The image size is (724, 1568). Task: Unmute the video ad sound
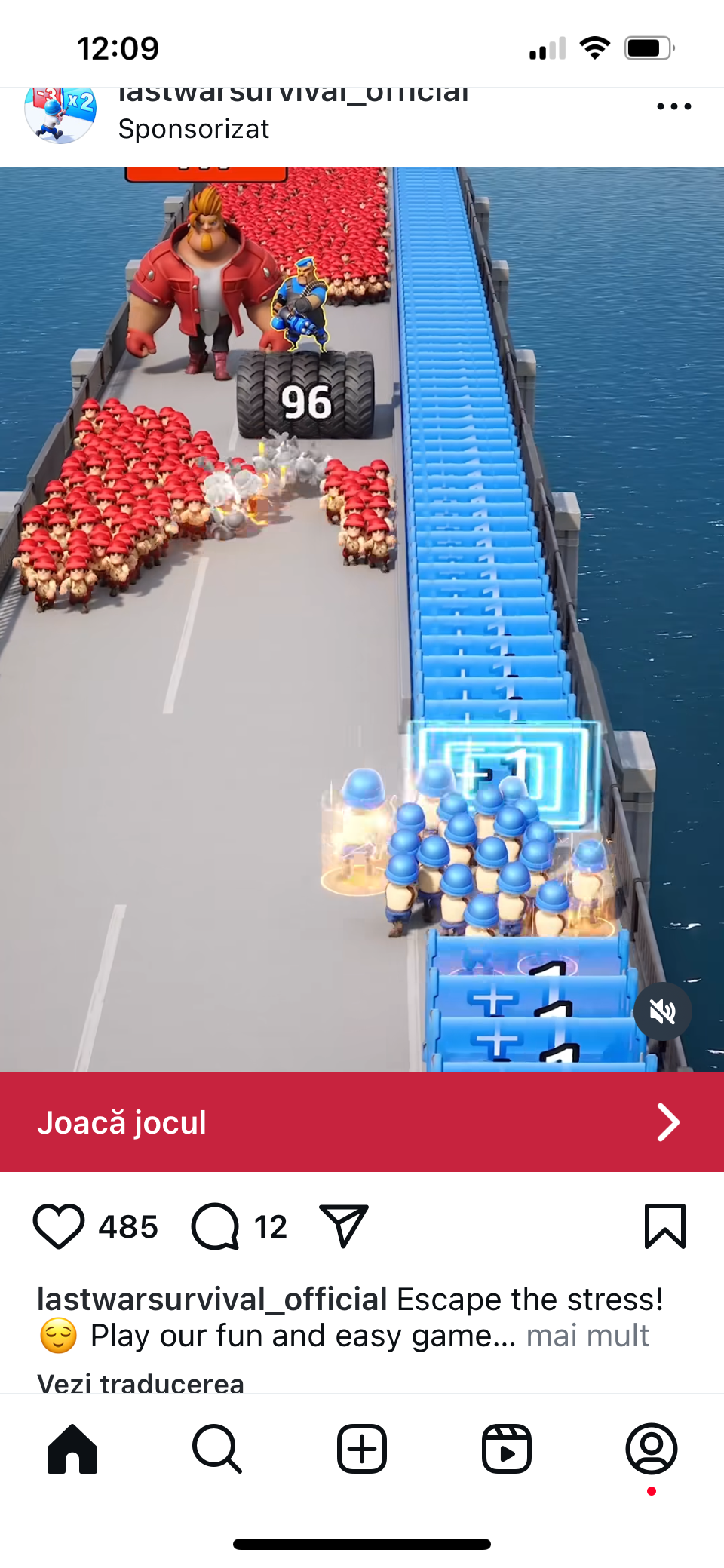coord(662,1011)
